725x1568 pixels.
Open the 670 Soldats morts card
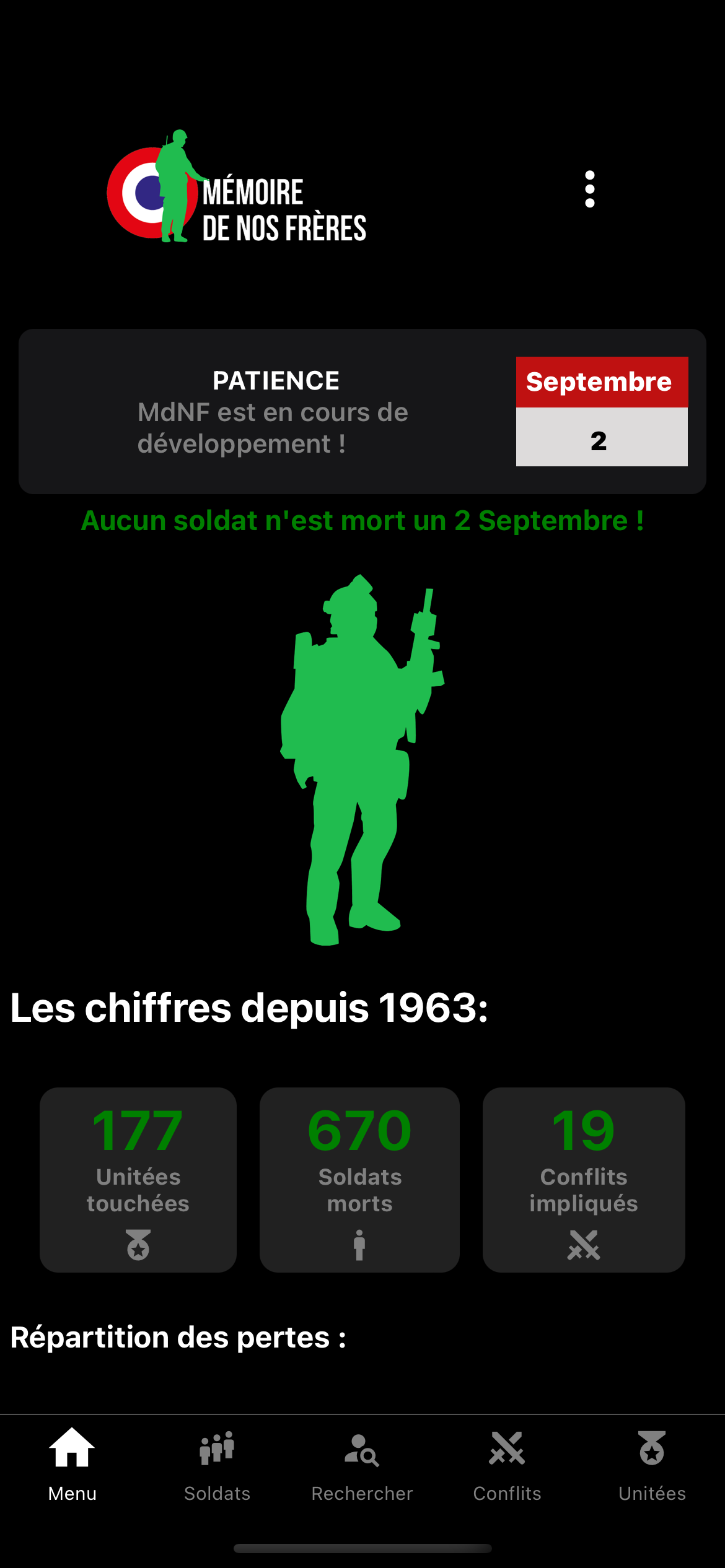(359, 1179)
